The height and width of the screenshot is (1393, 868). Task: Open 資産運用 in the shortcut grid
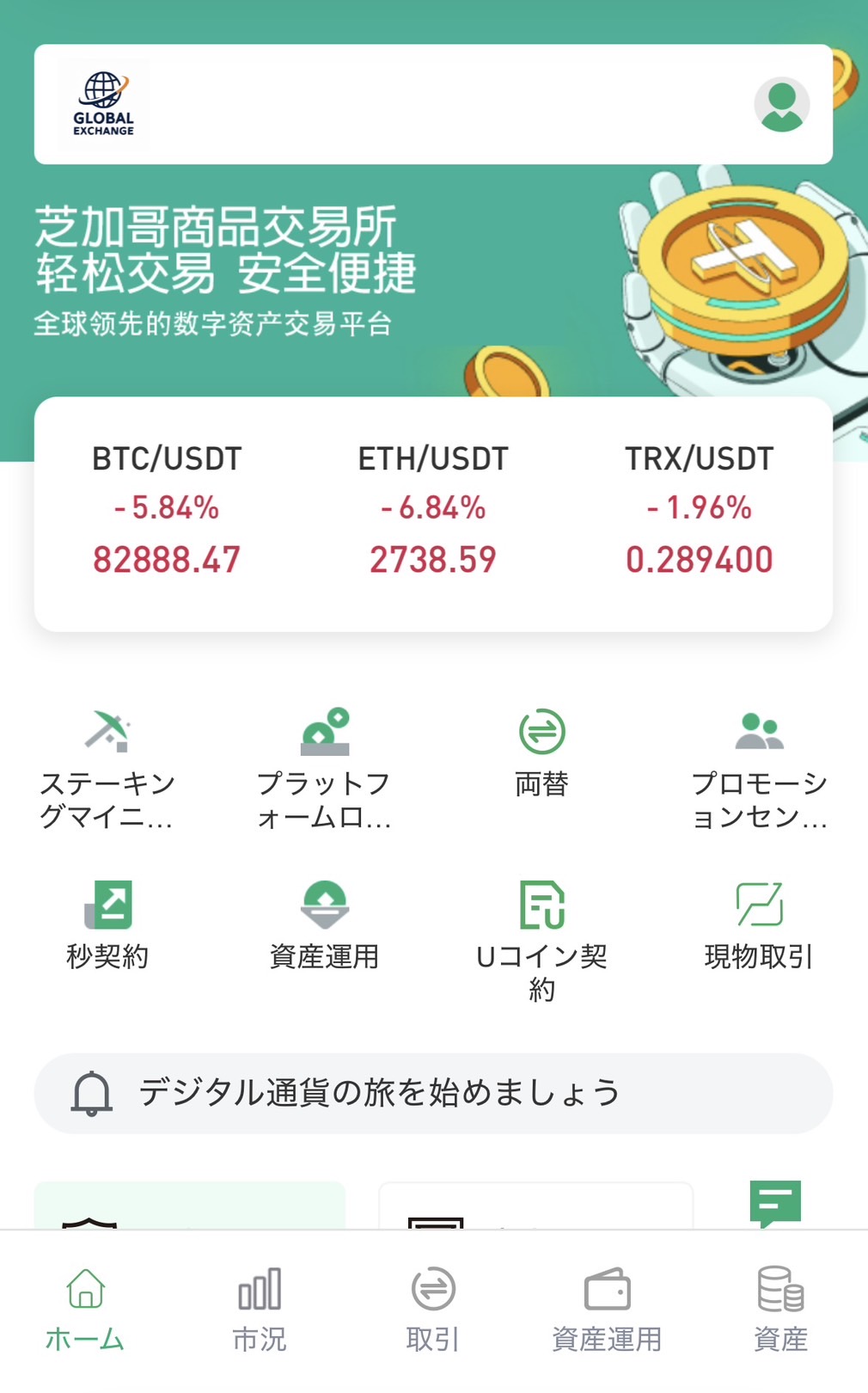point(324,924)
